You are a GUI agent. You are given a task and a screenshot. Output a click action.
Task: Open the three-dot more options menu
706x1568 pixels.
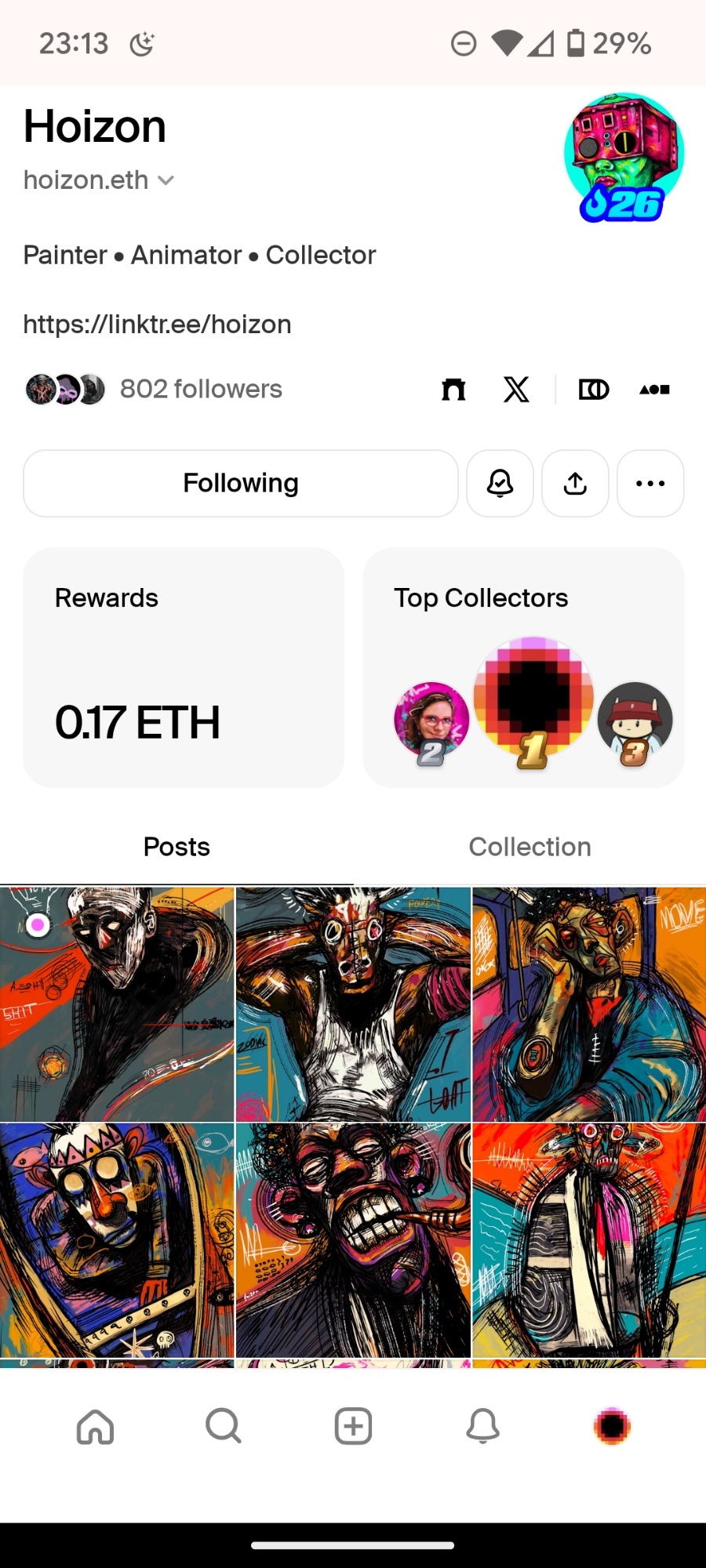tap(650, 484)
